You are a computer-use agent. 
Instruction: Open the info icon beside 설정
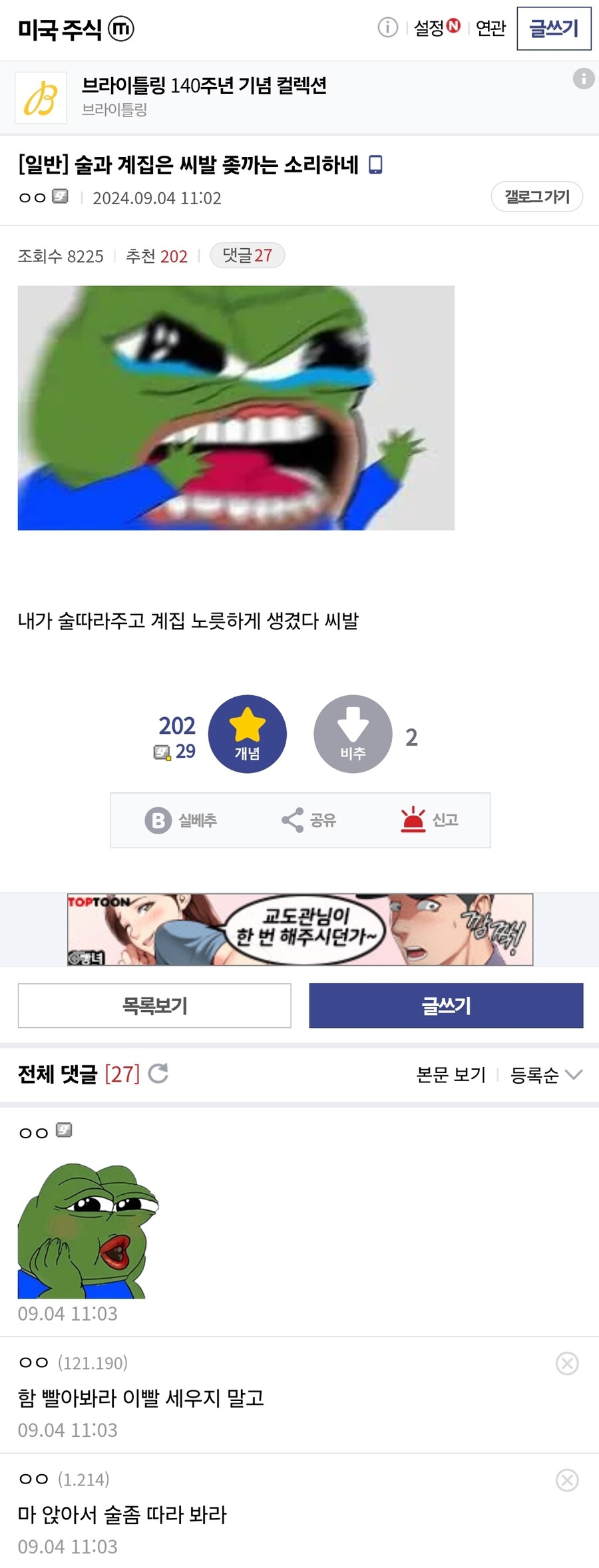pos(387,27)
